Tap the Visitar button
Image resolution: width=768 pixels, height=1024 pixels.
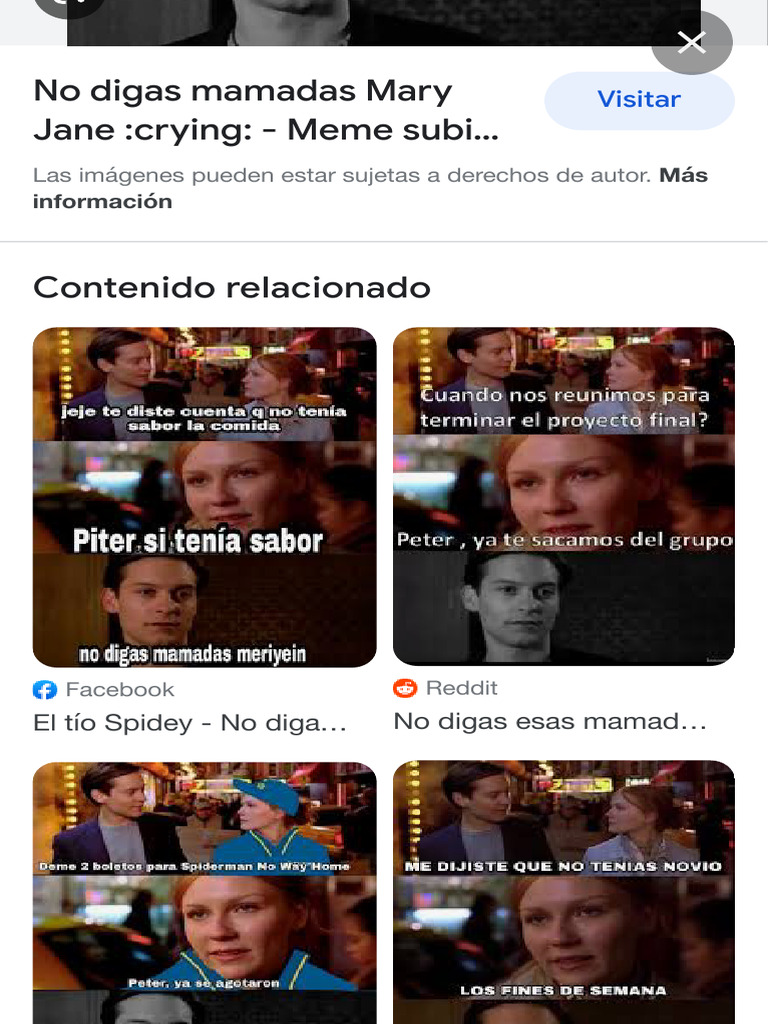[639, 100]
